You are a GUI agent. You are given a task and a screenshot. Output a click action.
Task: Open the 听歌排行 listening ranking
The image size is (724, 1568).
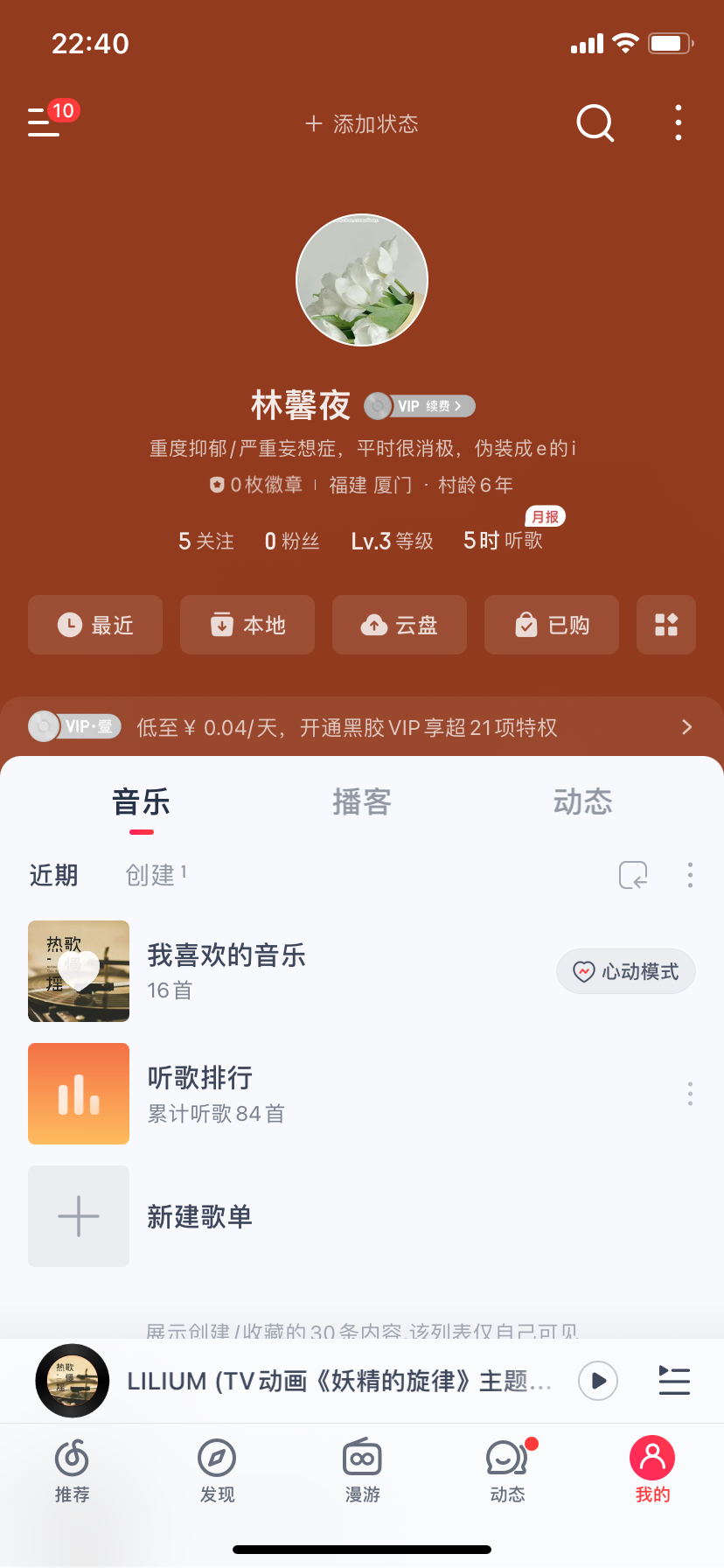pos(199,1094)
